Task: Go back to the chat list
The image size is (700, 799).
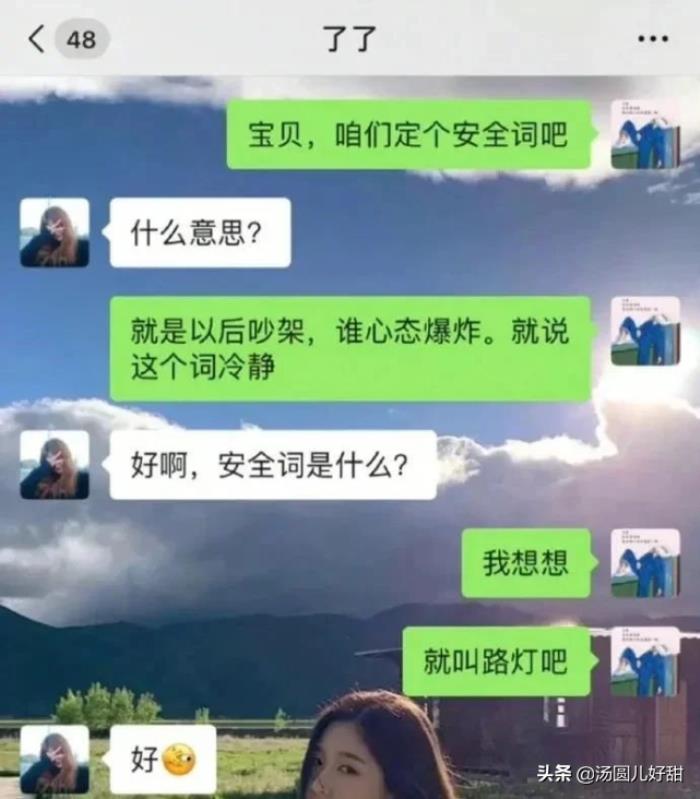Action: (37, 39)
